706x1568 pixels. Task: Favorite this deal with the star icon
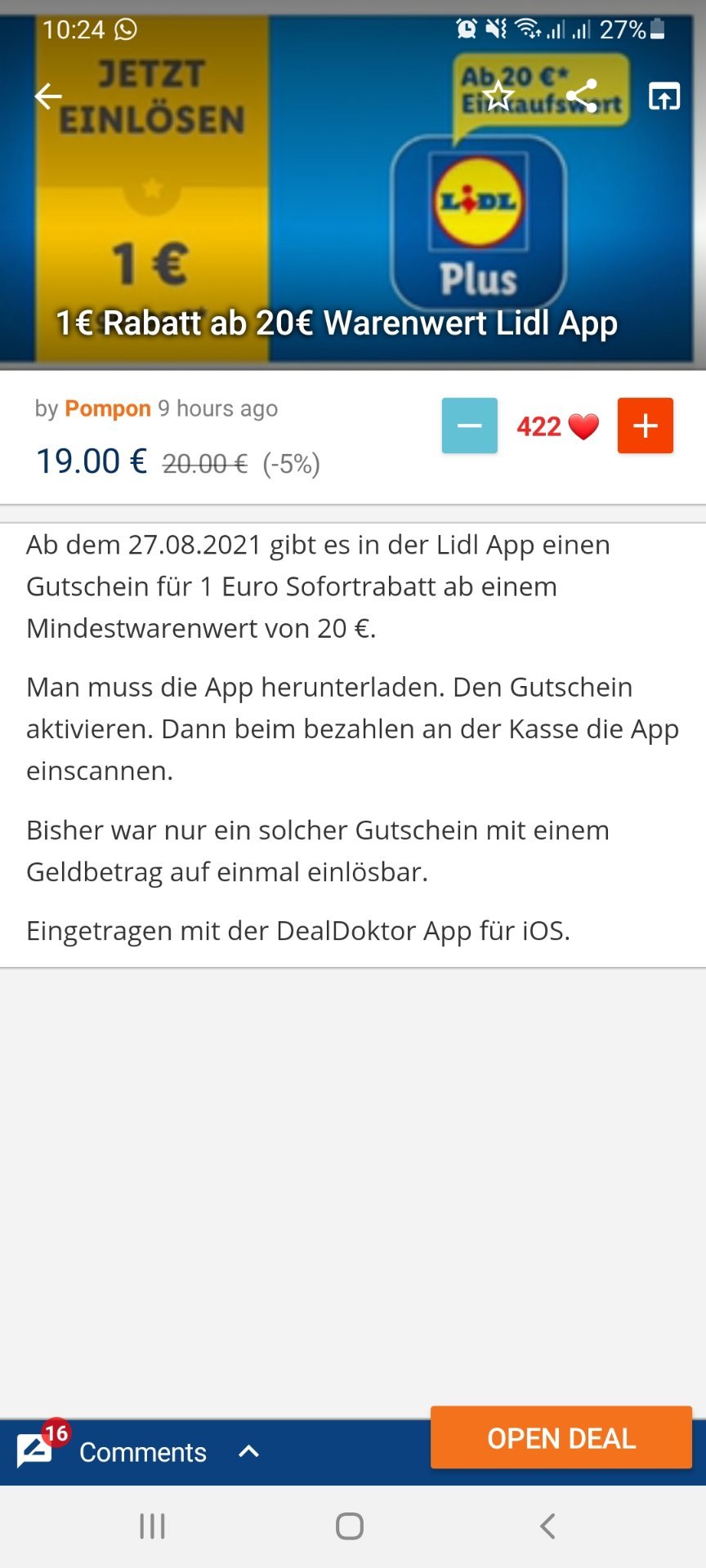(498, 96)
